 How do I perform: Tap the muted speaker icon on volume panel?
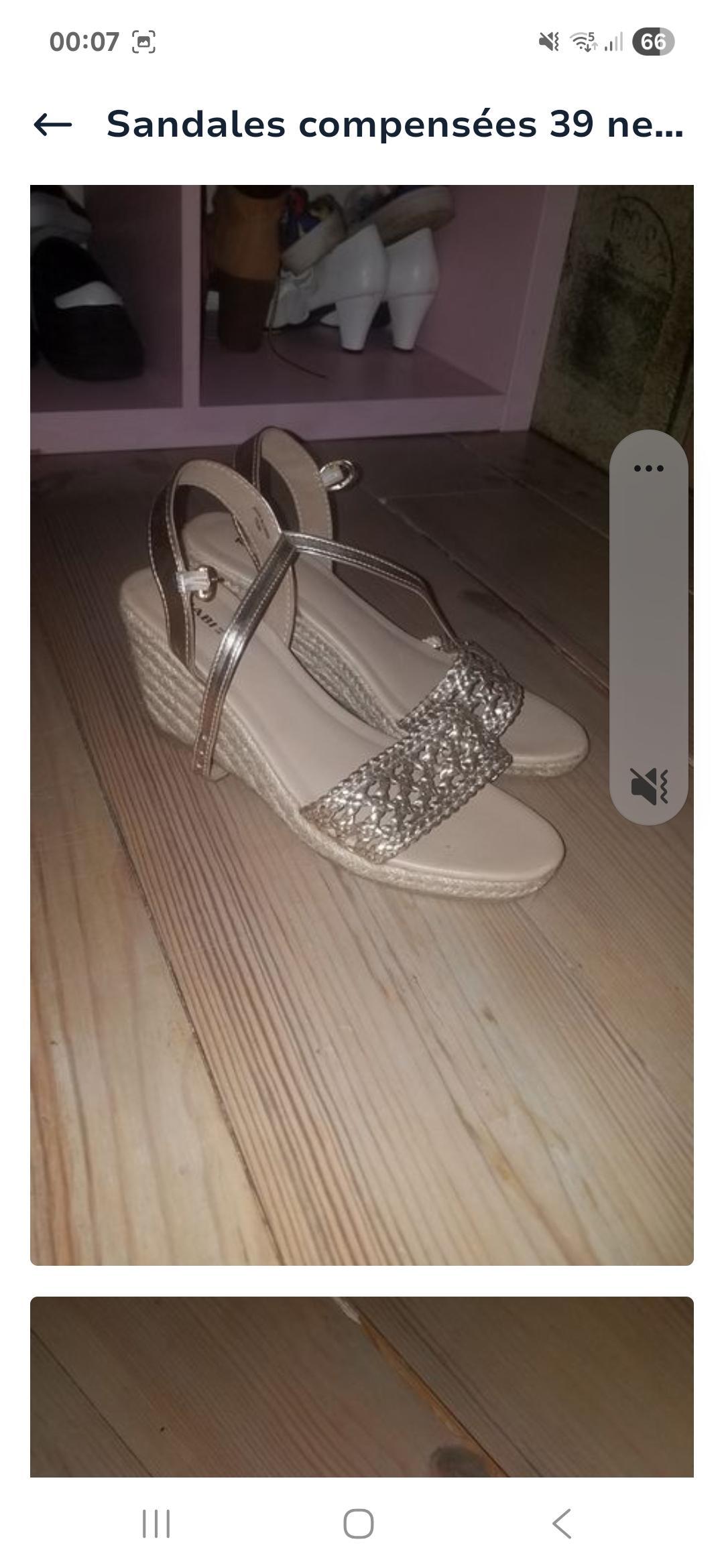click(648, 785)
